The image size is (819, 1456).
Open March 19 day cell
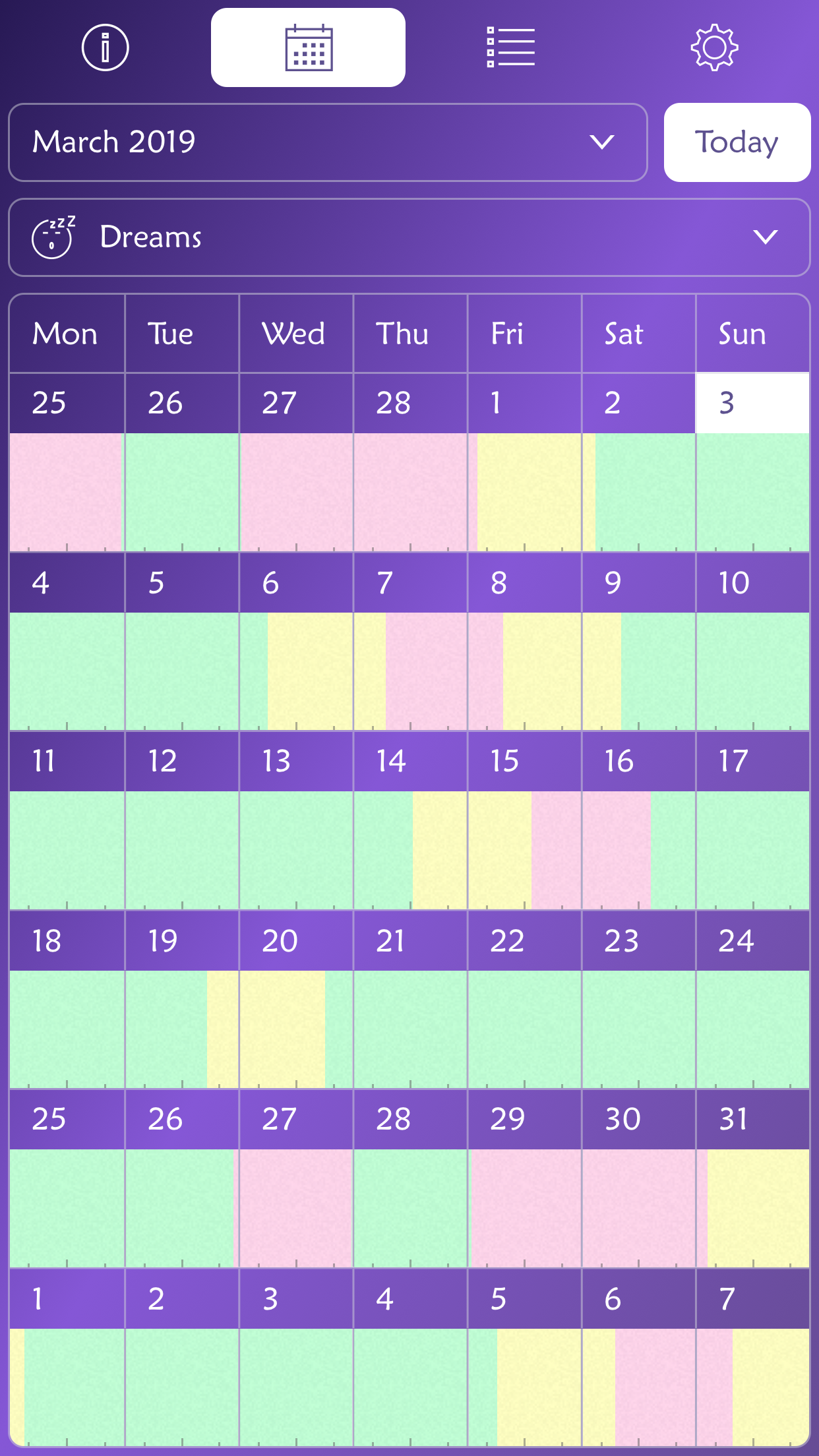pyautogui.click(x=182, y=1000)
